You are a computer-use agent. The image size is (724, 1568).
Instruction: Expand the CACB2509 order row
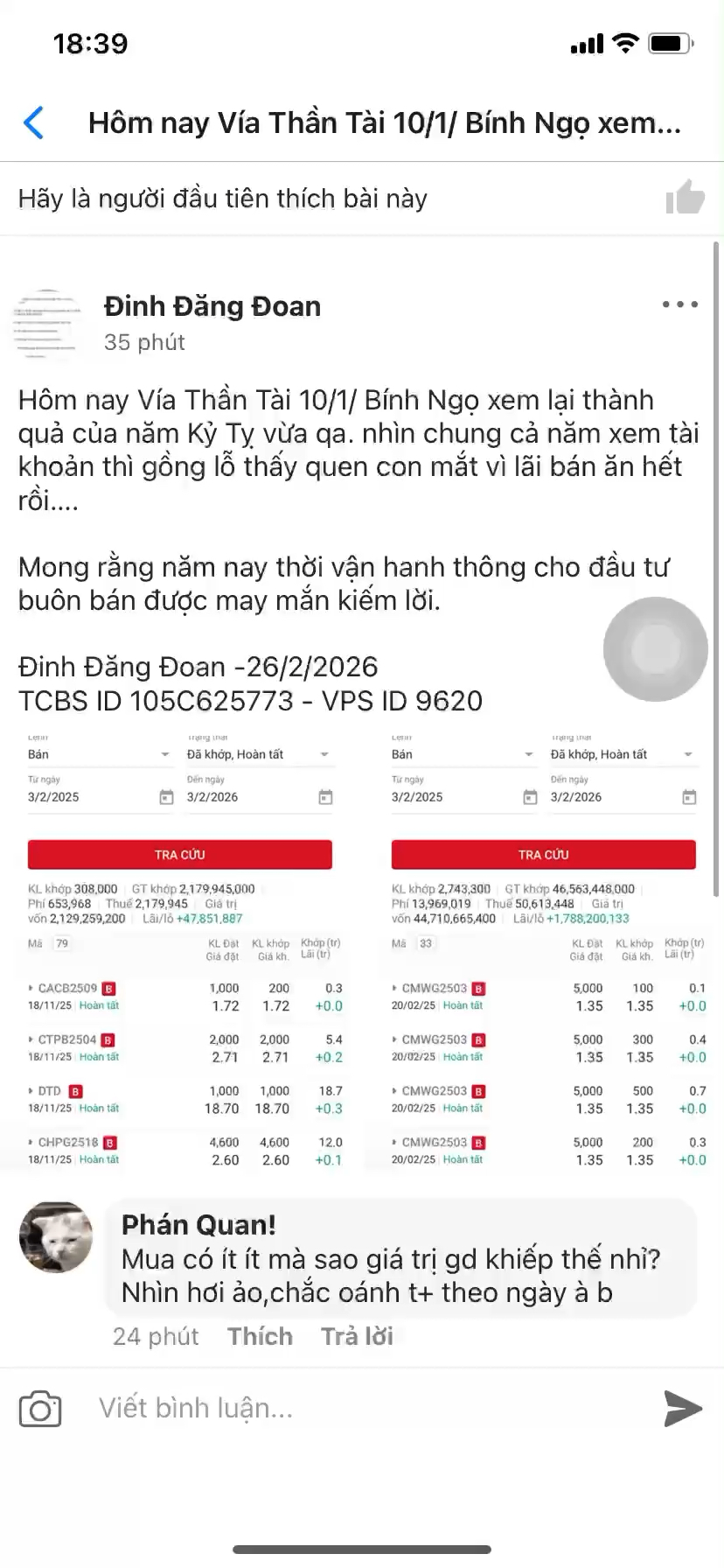pyautogui.click(x=67, y=987)
